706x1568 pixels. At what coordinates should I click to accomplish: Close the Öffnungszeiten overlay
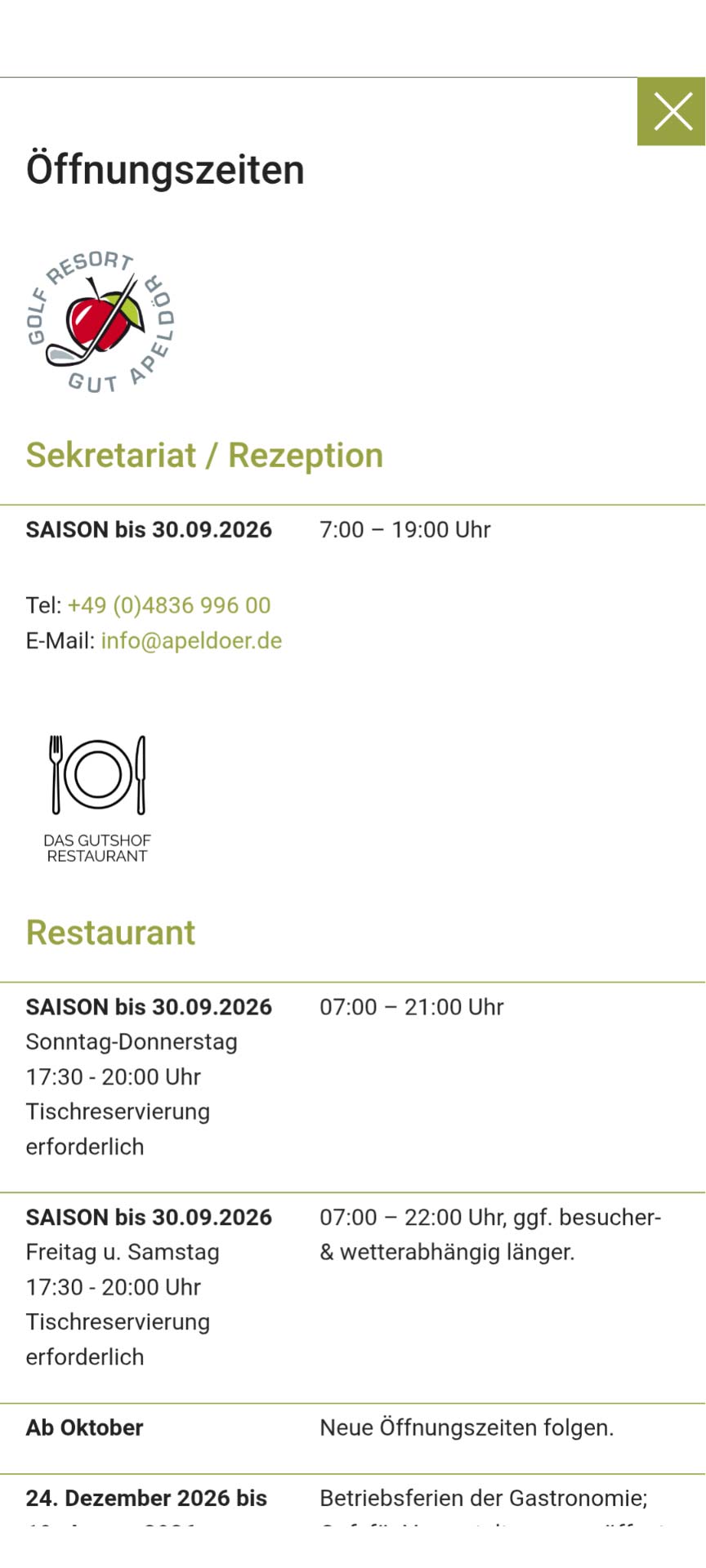(x=672, y=112)
